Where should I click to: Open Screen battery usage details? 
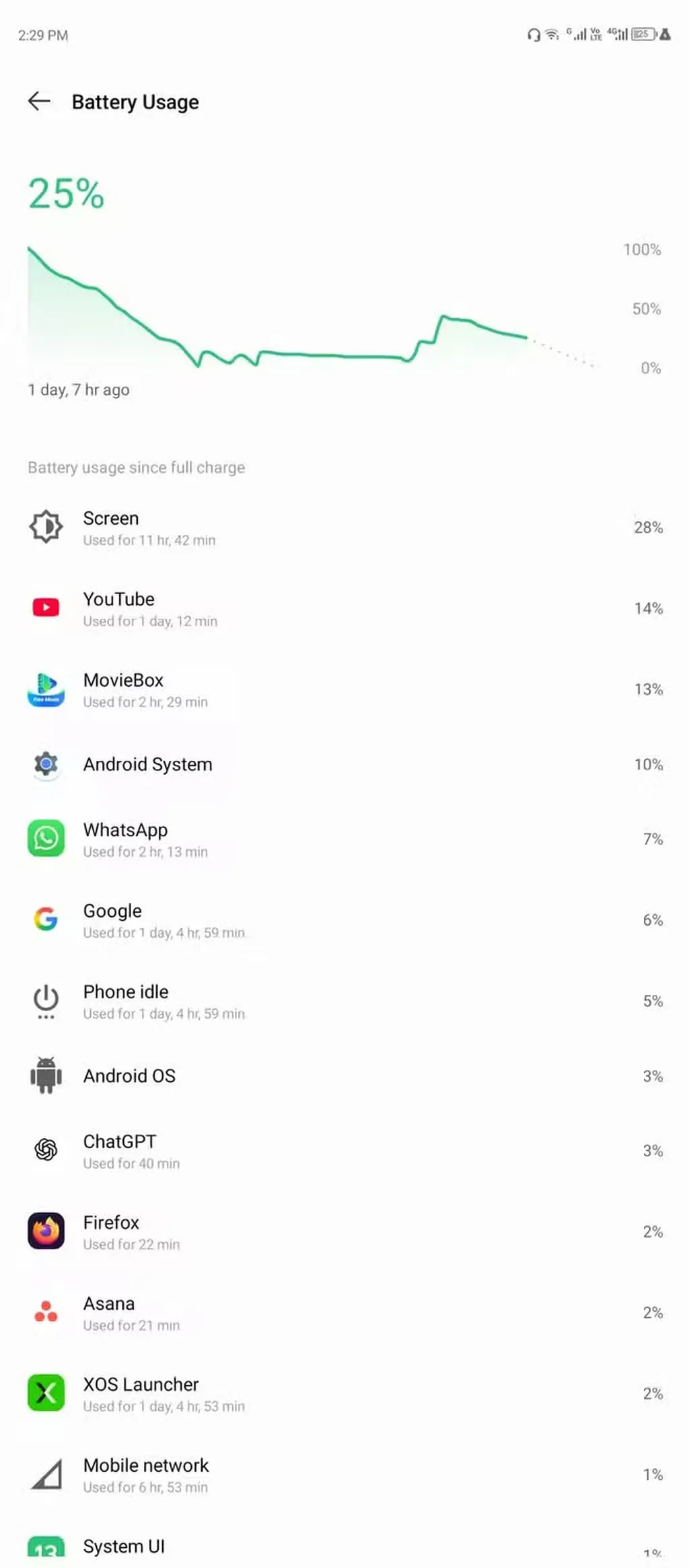[344, 527]
